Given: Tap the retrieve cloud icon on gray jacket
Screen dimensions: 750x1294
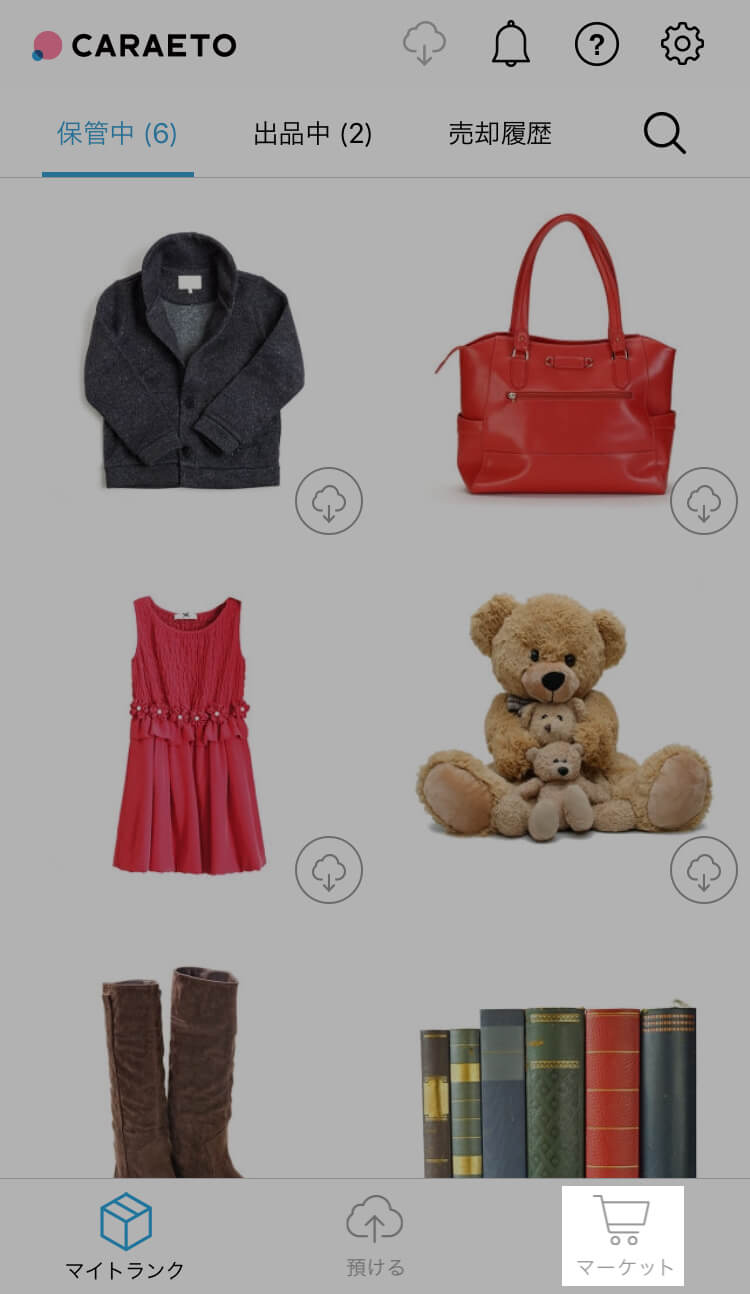Looking at the screenshot, I should point(328,501).
